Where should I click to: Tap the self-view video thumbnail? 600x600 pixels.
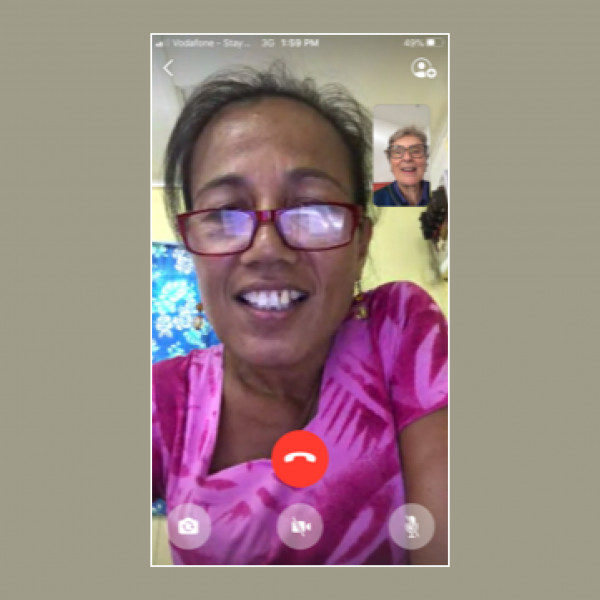click(x=401, y=156)
